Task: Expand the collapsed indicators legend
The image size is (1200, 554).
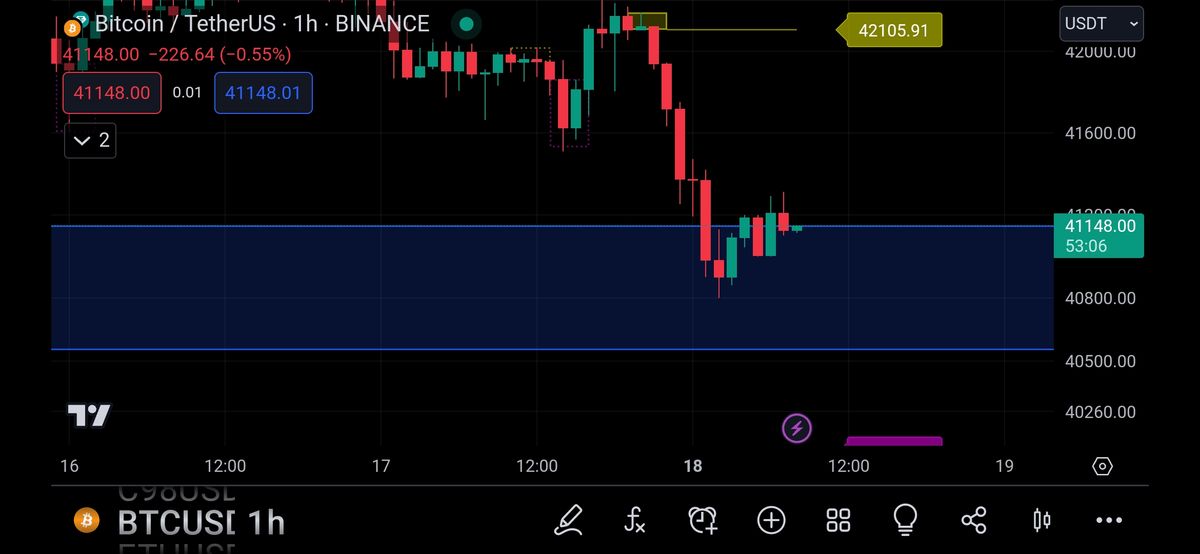Action: pos(90,140)
